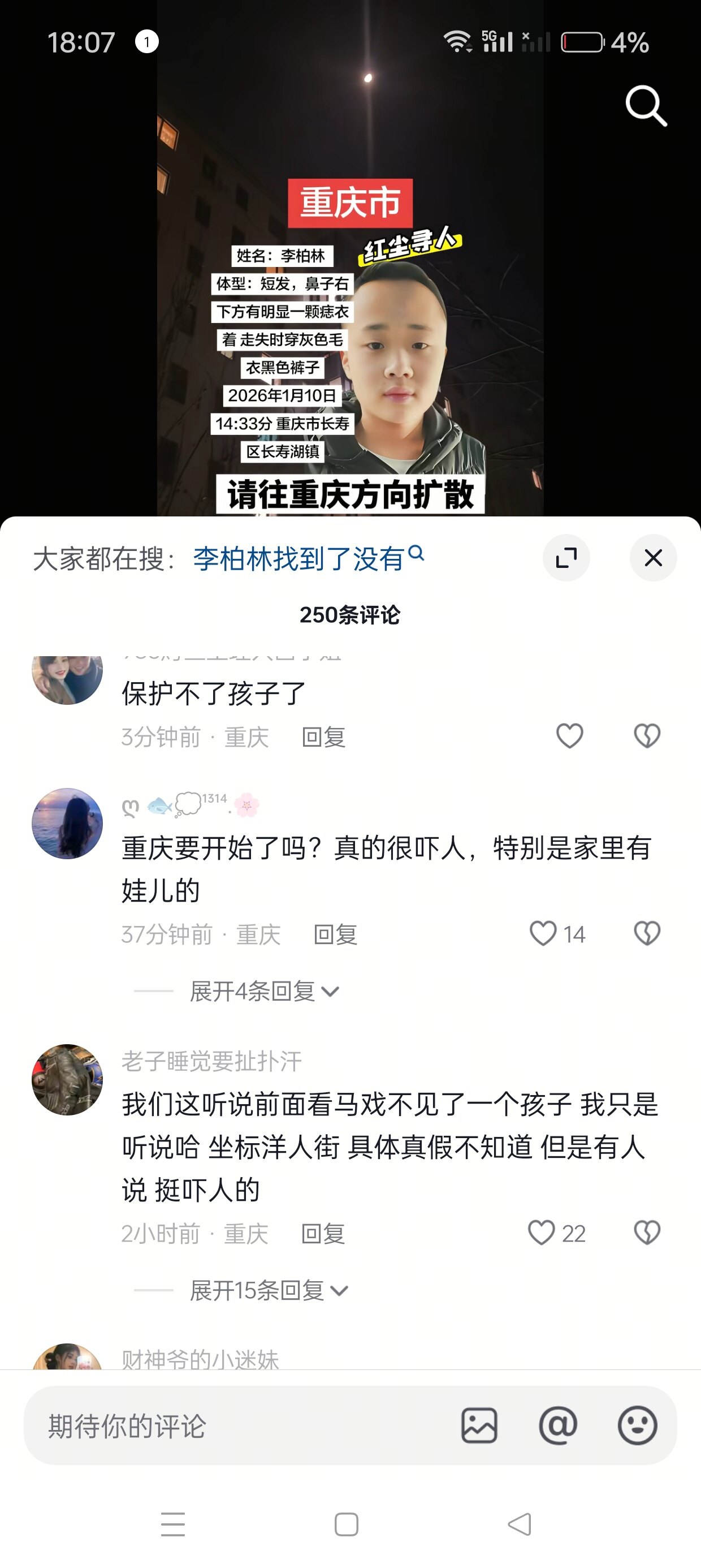Attach an image to your comment
Screen dimensions: 701x1568
click(x=479, y=1425)
